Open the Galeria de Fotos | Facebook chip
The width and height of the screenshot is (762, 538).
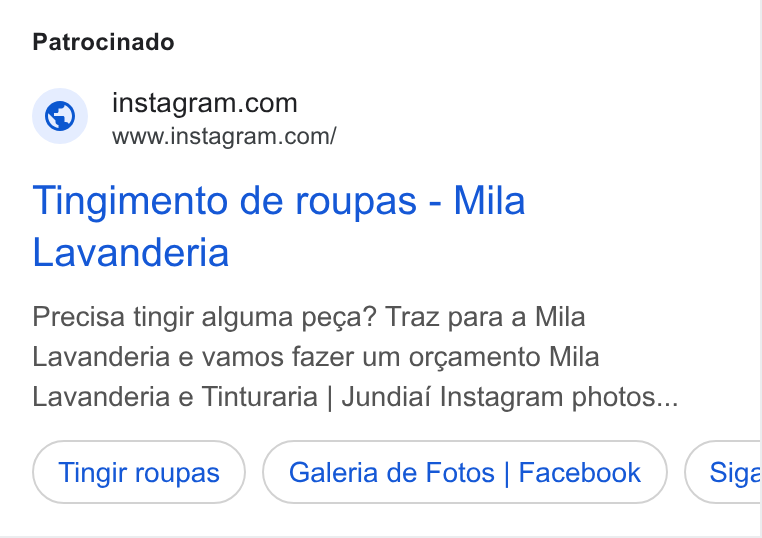point(465,472)
